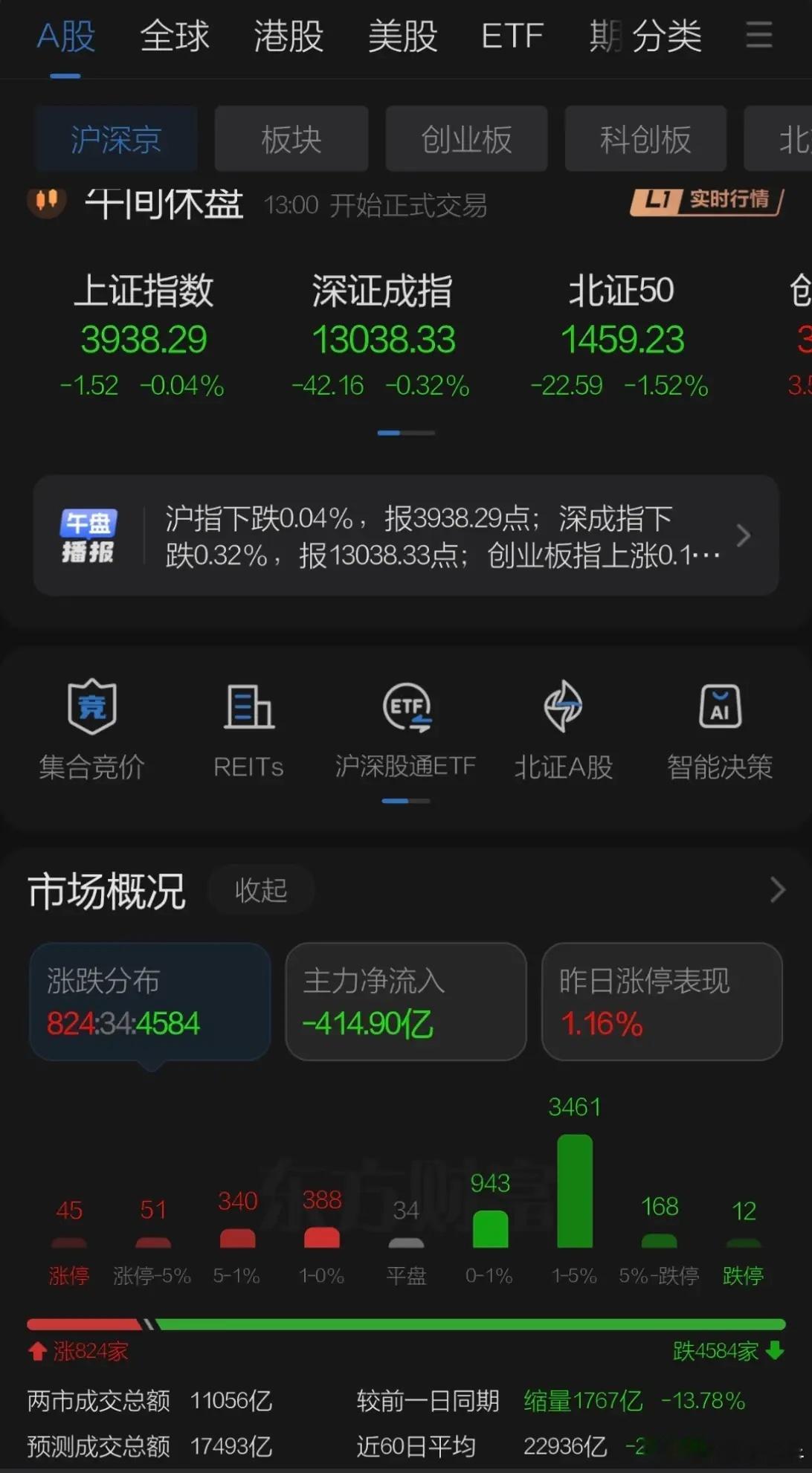Open the ETF tab

point(512,36)
